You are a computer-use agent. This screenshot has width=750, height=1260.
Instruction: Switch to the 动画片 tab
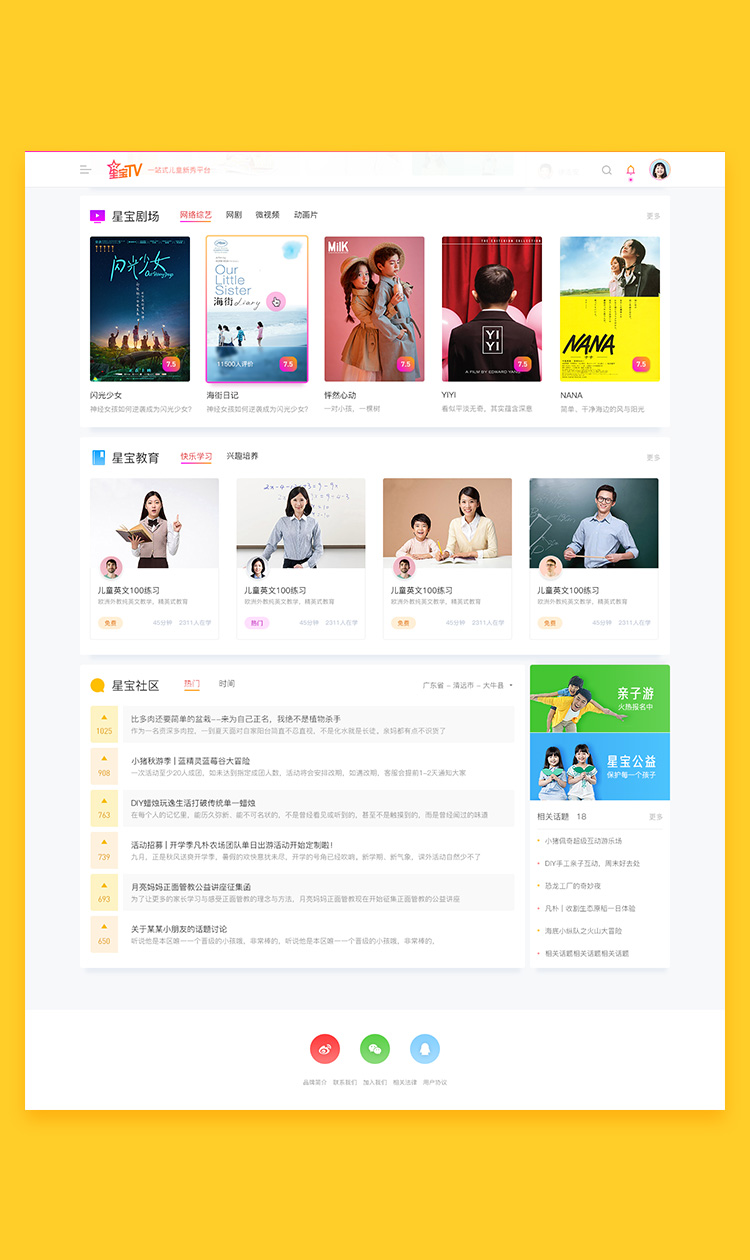pyautogui.click(x=306, y=215)
